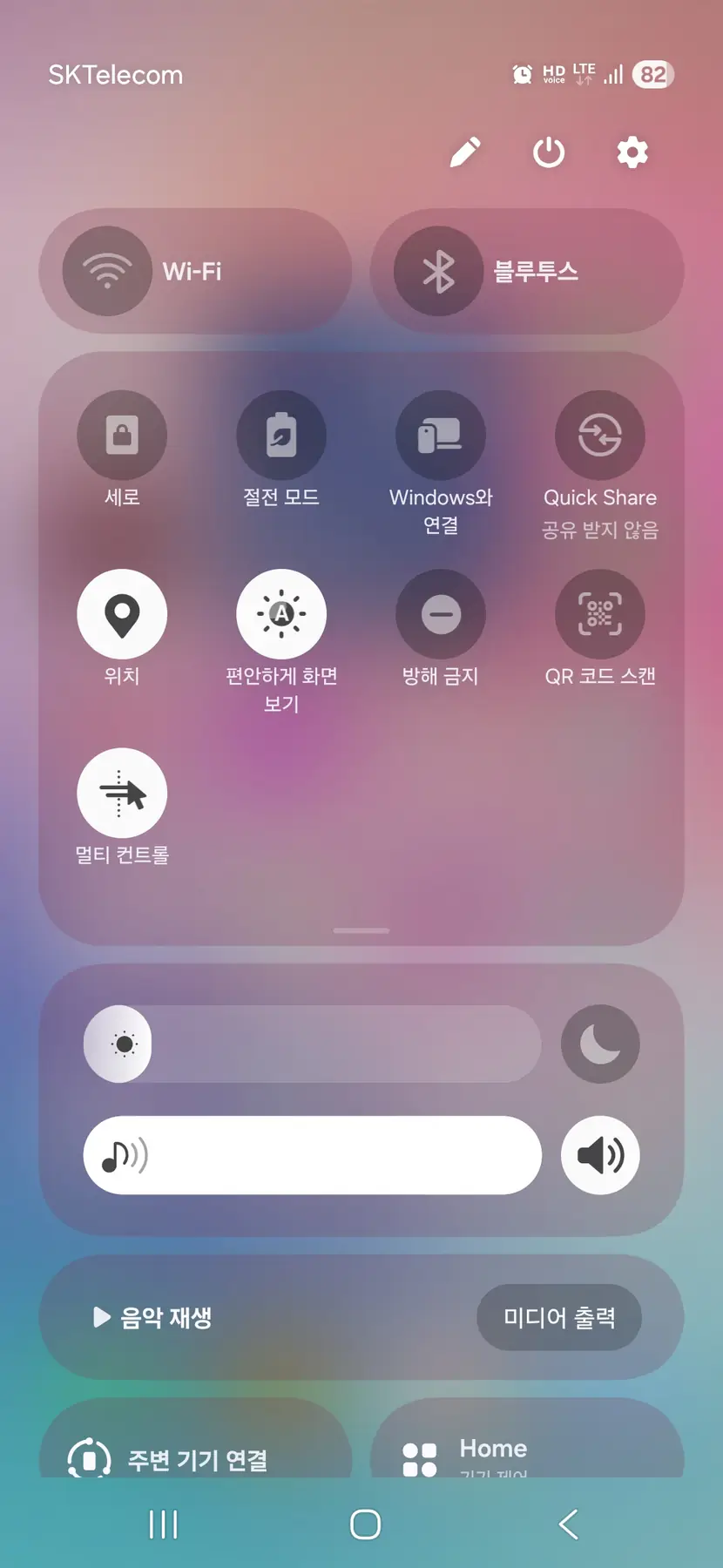Turn on Wi-Fi
Viewport: 723px width, 1568px height.
point(107,271)
